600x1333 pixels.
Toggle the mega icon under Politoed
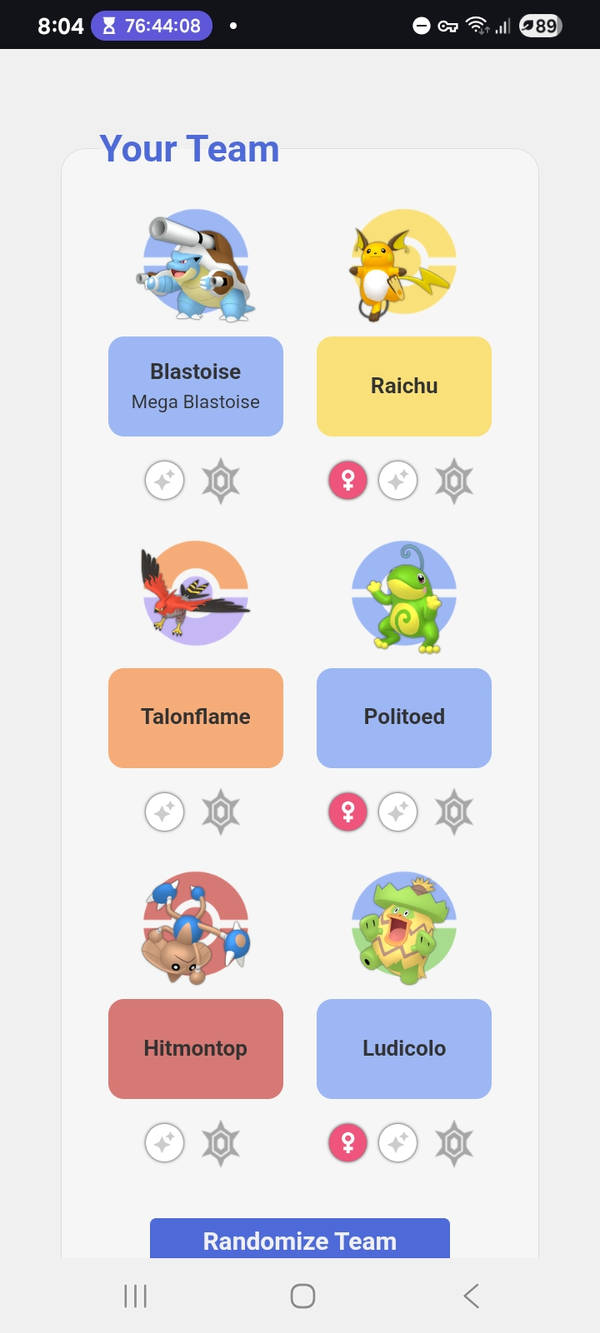[x=454, y=812]
